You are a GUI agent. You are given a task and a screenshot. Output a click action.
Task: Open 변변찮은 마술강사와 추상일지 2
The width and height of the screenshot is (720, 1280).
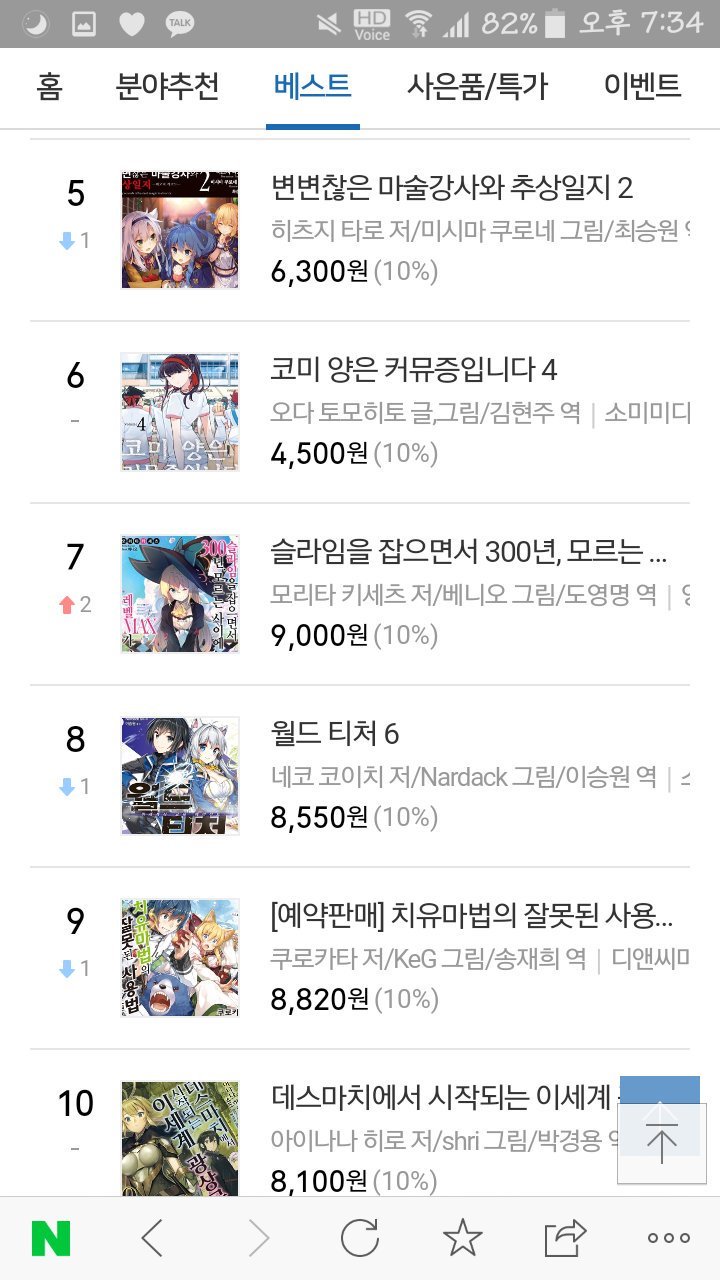click(452, 188)
